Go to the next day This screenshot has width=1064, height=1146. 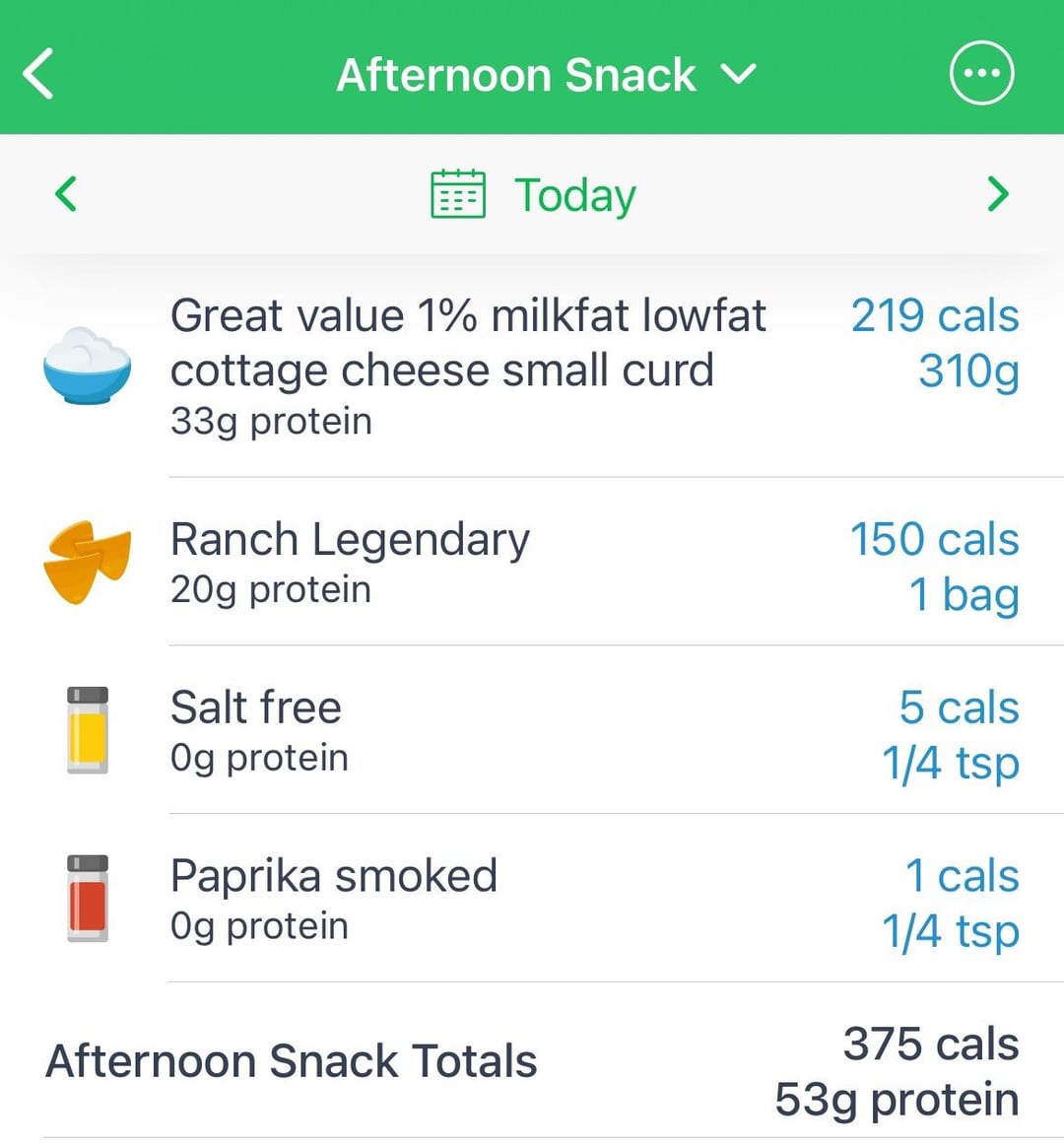click(x=998, y=194)
